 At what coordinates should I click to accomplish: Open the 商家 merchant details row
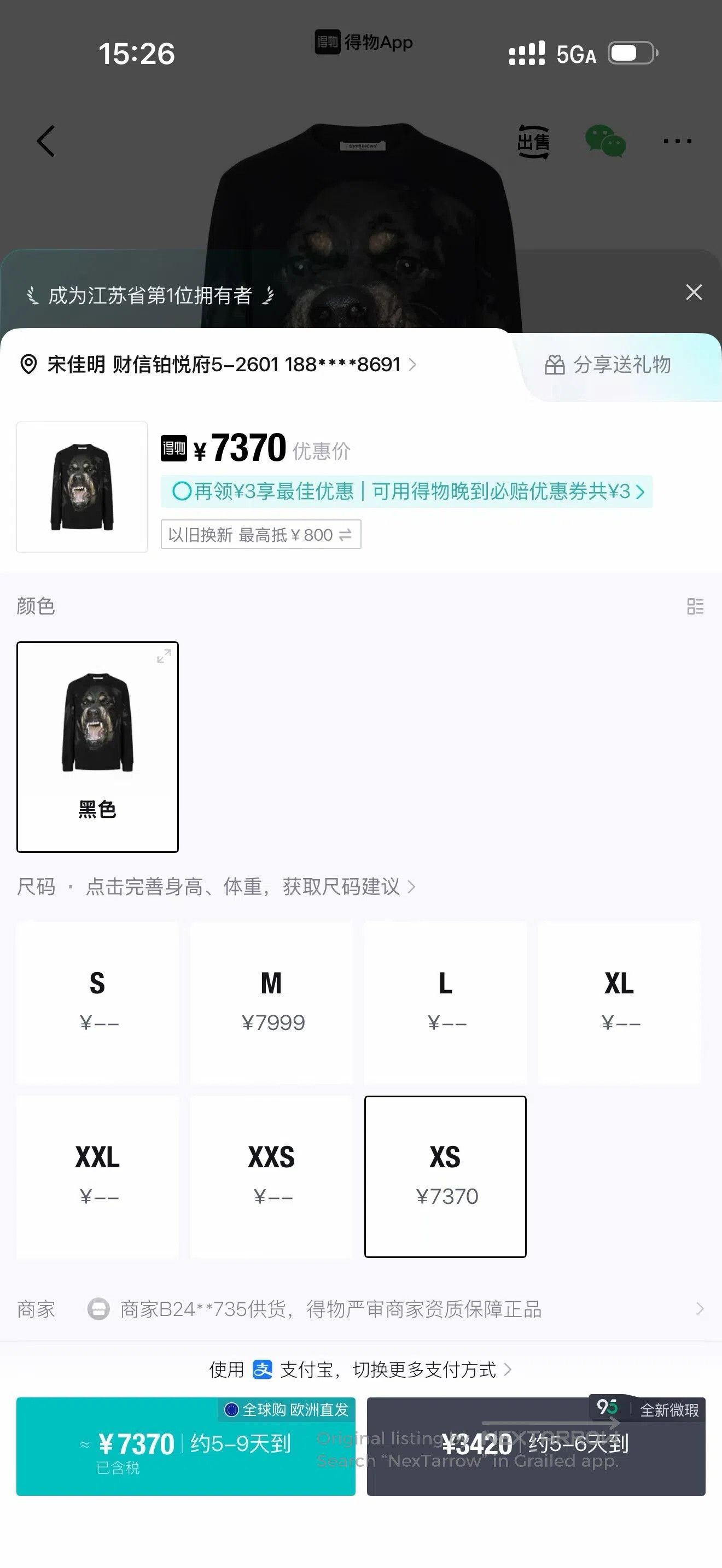point(361,1309)
